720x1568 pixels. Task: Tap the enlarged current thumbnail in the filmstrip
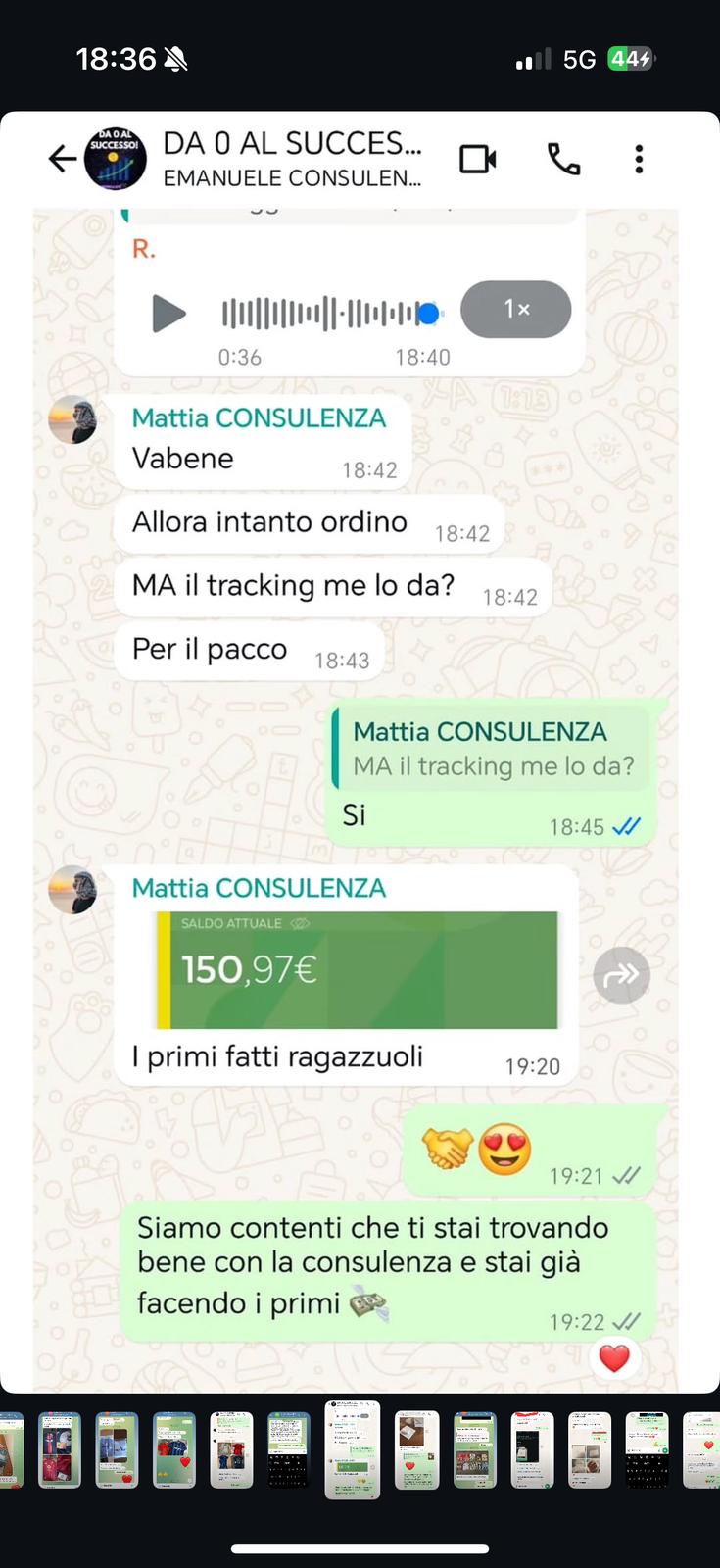(x=353, y=1449)
